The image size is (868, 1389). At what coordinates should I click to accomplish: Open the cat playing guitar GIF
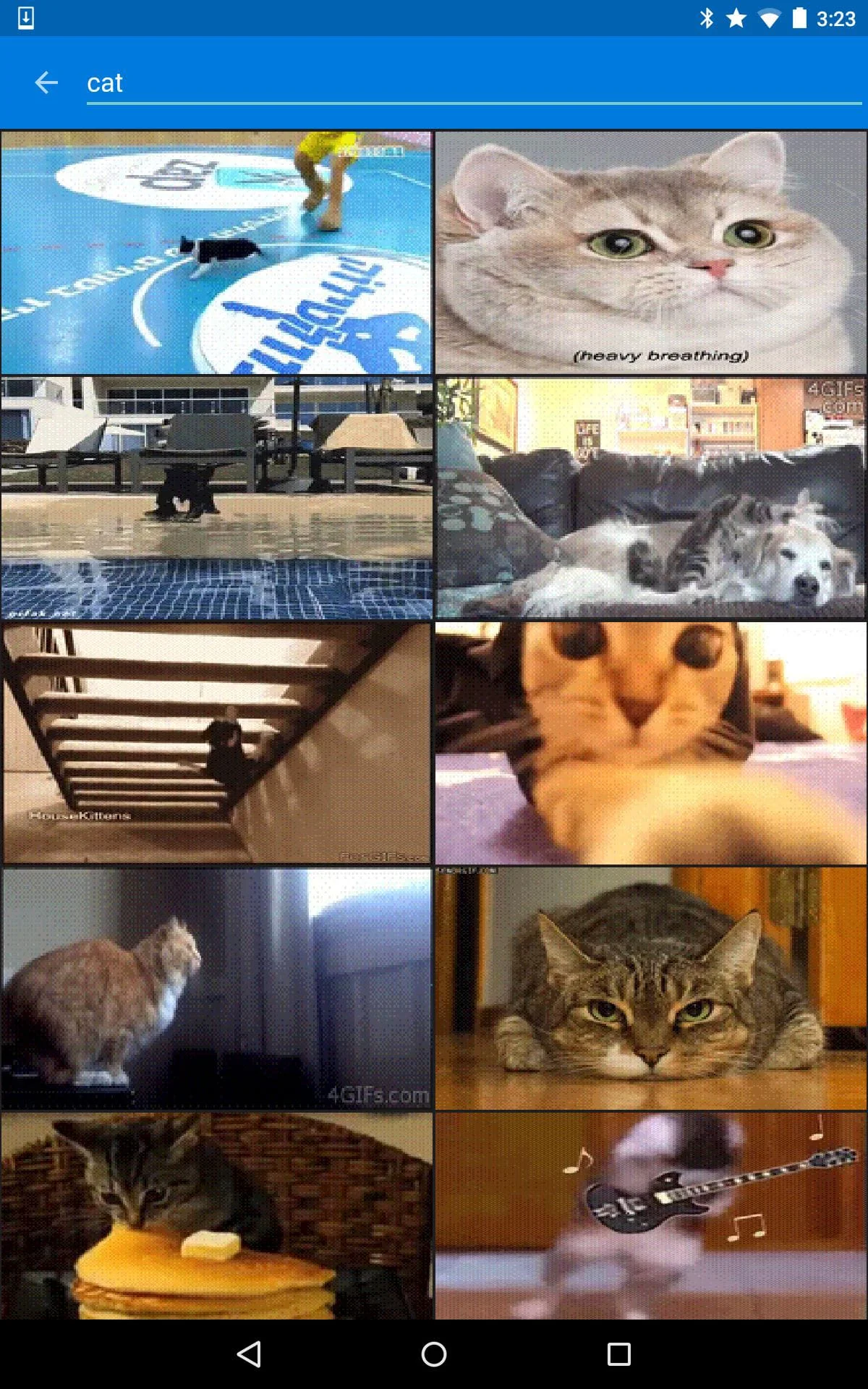pyautogui.click(x=651, y=1215)
